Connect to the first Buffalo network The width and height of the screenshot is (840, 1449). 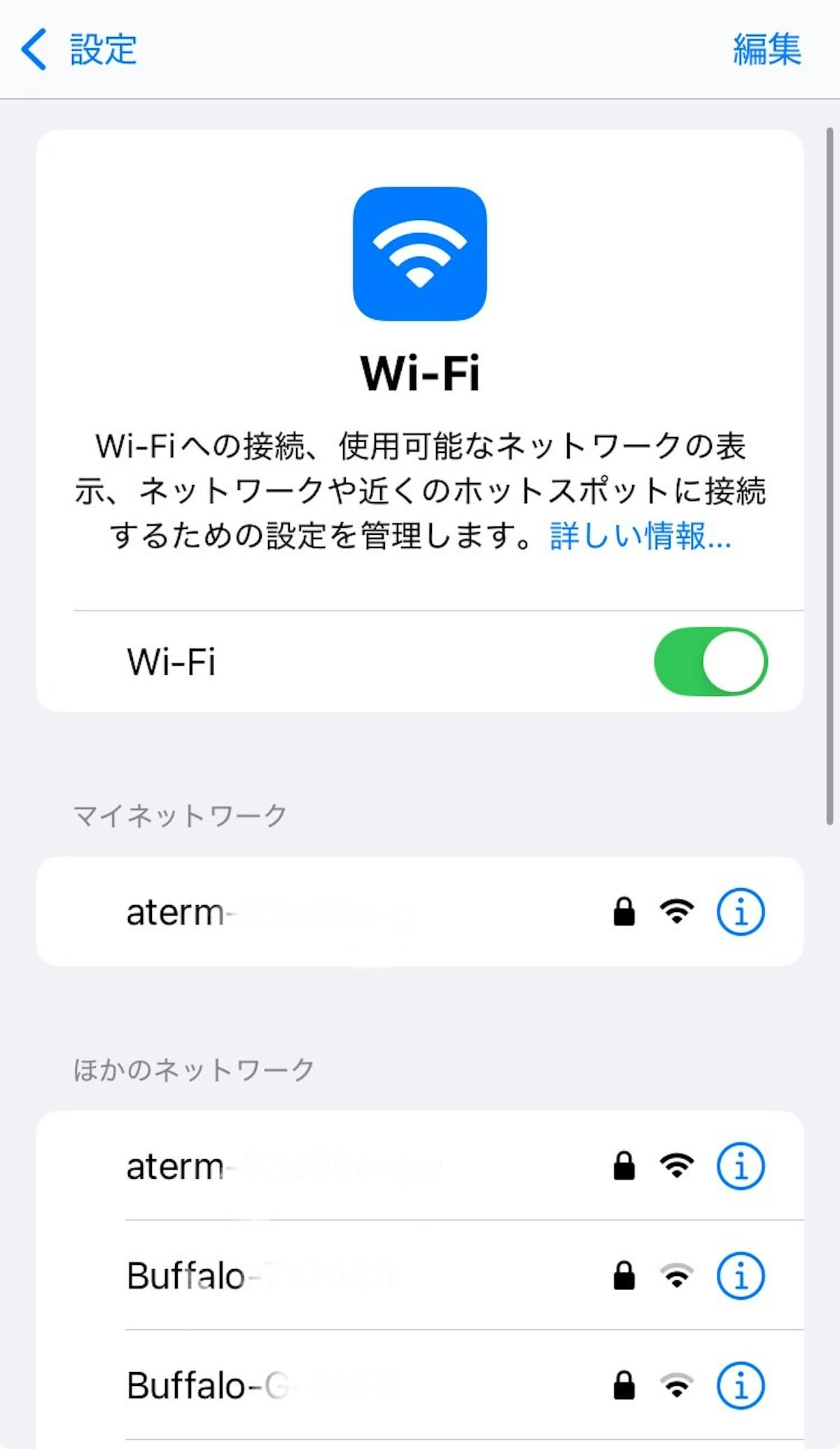280,1275
